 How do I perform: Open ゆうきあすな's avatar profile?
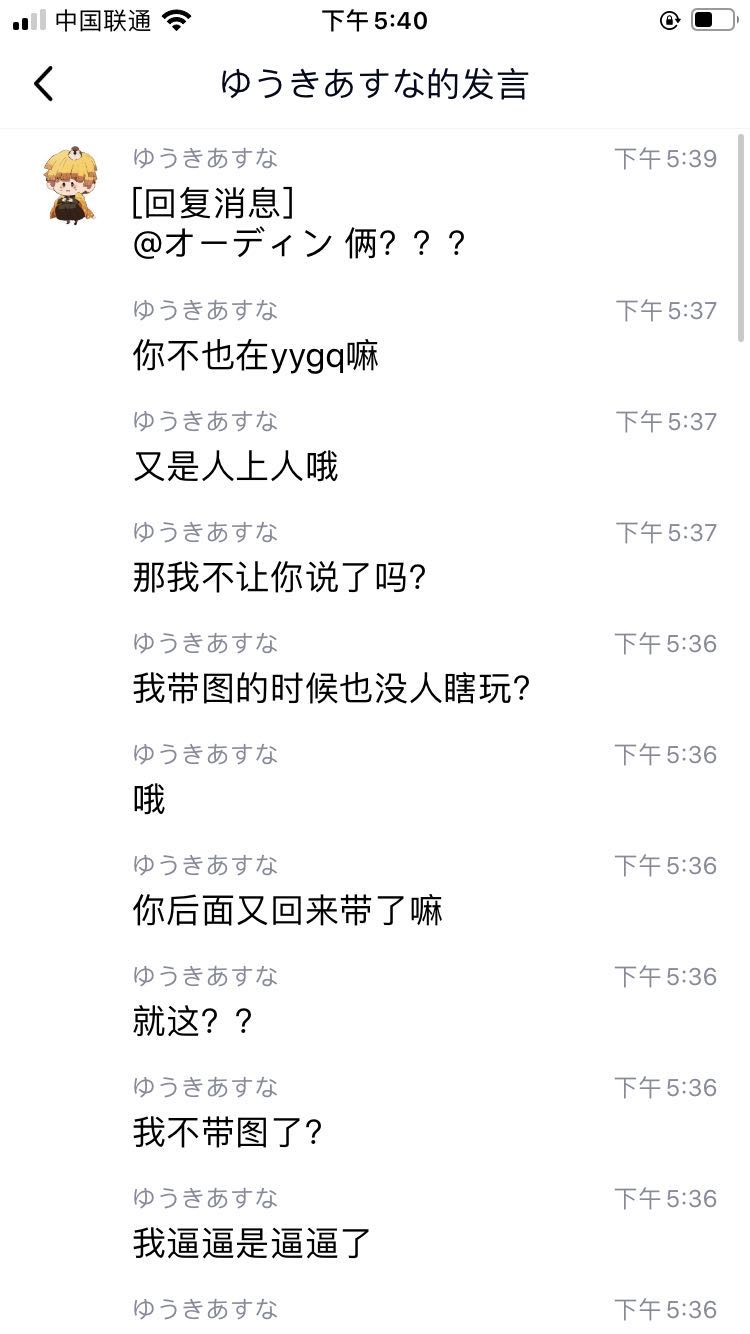click(70, 184)
